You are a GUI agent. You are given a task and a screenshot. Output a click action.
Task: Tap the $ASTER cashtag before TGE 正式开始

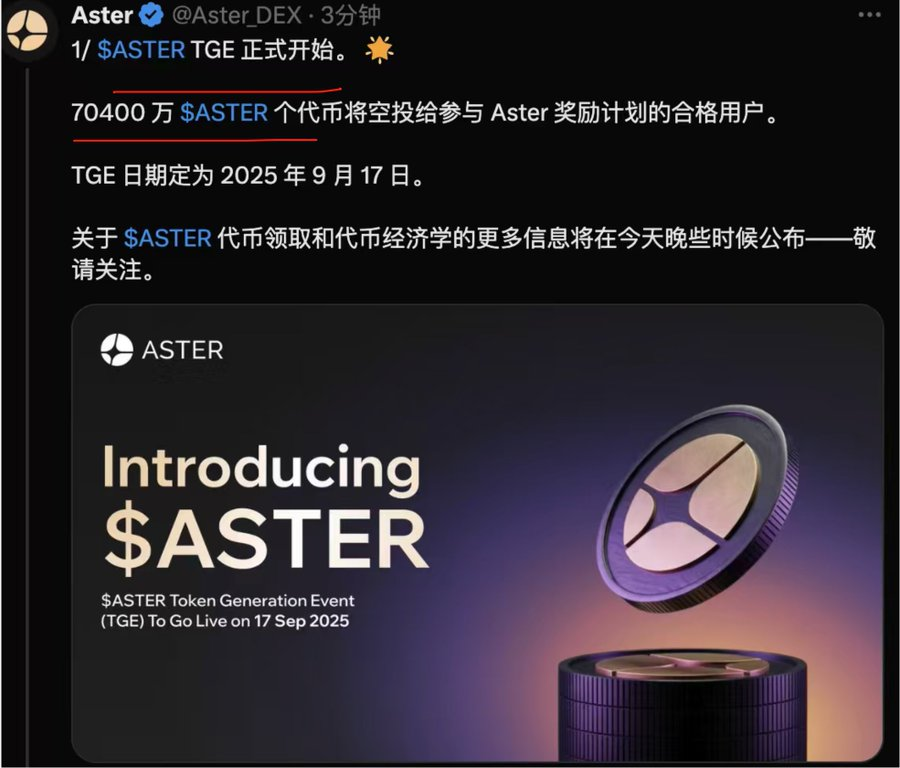click(141, 50)
